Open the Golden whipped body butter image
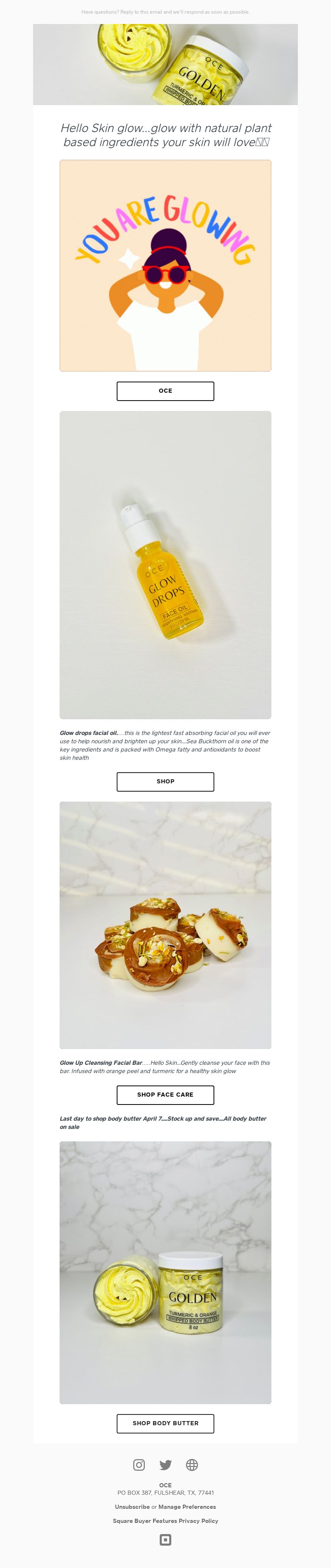 [165, 1272]
